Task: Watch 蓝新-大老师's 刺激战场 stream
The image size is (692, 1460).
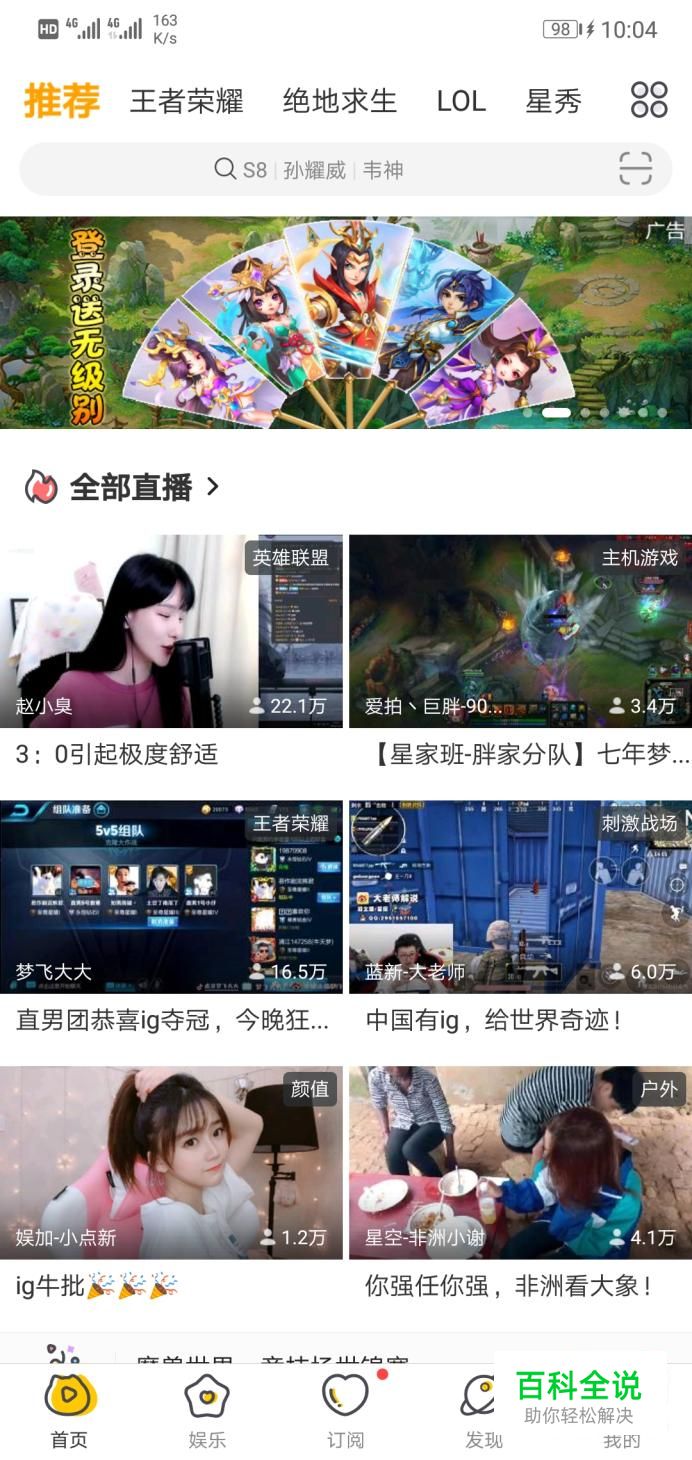Action: pos(520,896)
